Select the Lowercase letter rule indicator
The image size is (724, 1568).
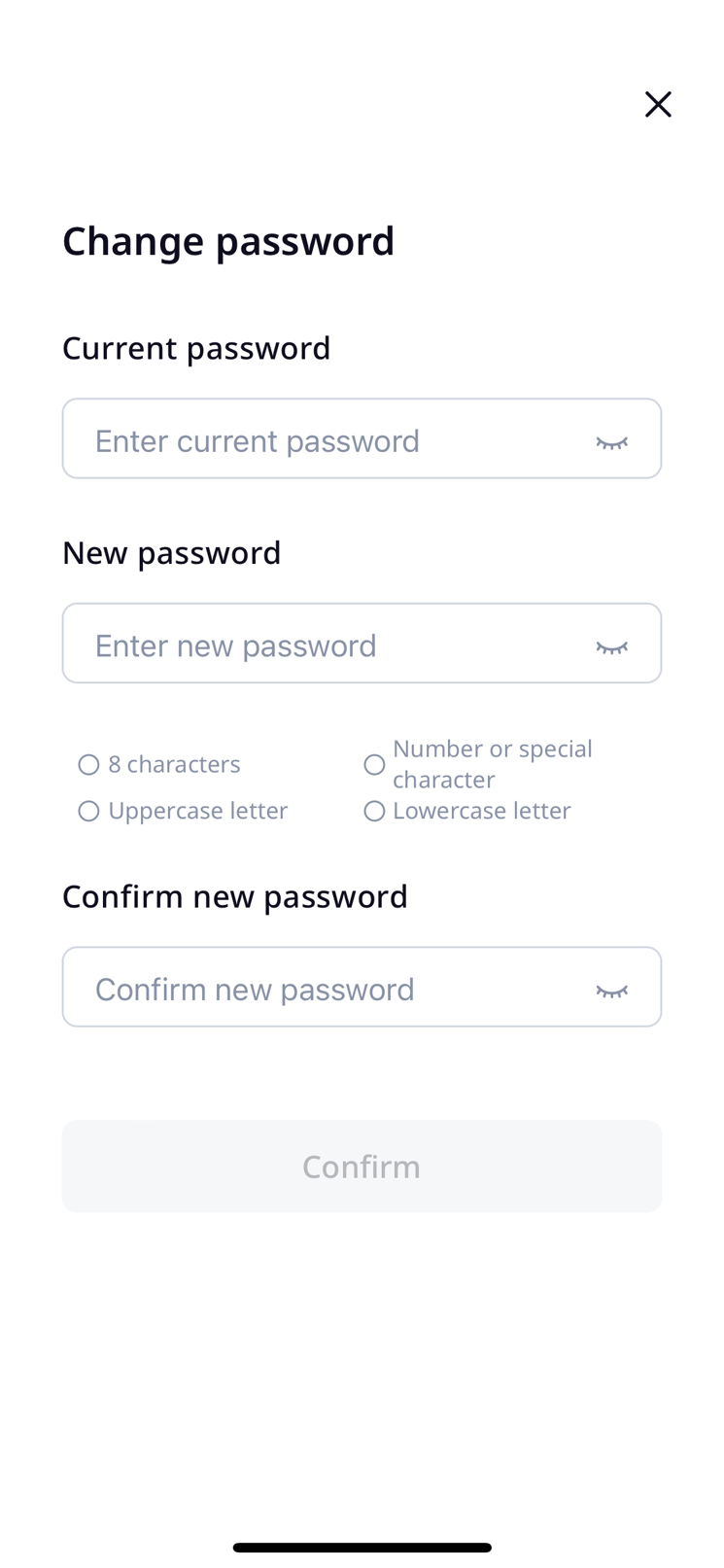(374, 811)
